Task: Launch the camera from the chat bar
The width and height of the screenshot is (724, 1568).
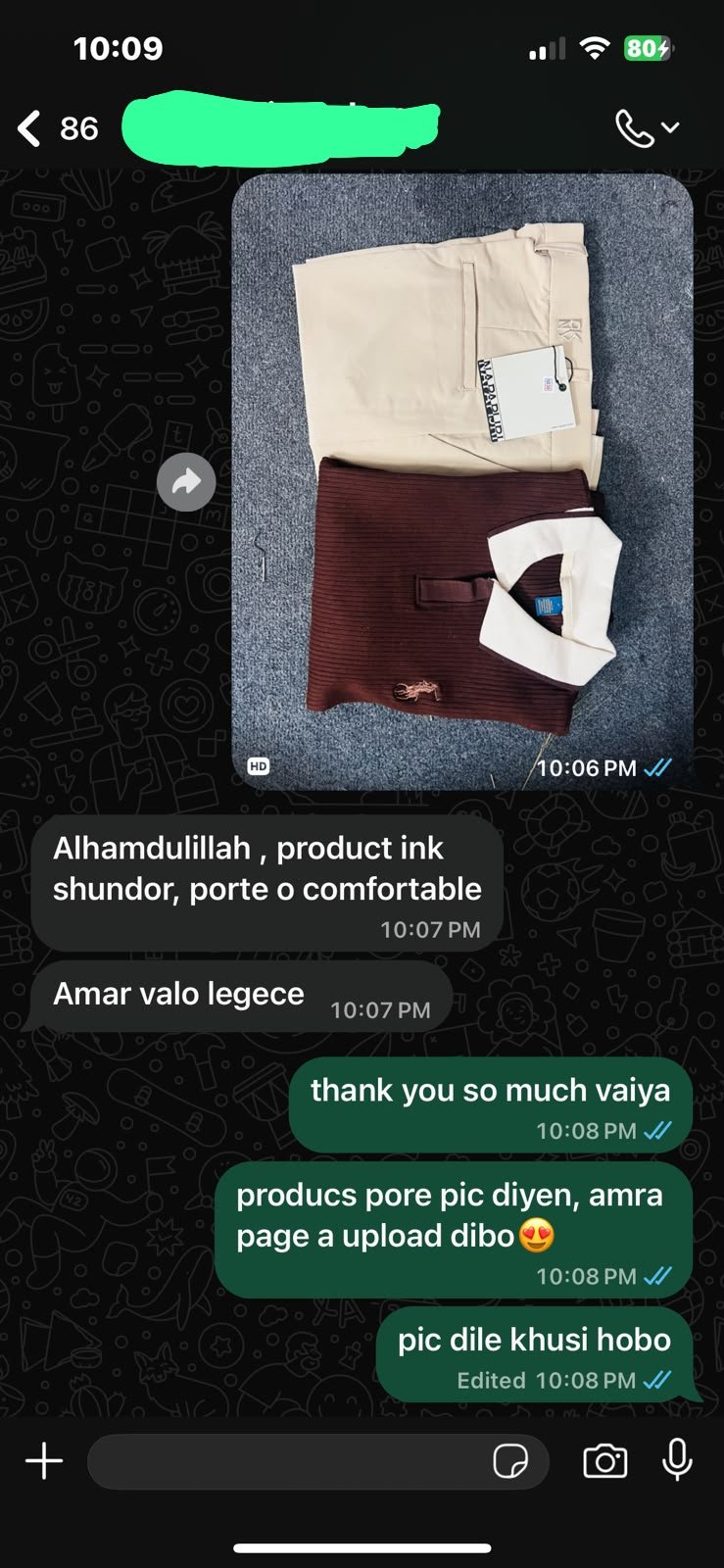Action: (x=605, y=1461)
